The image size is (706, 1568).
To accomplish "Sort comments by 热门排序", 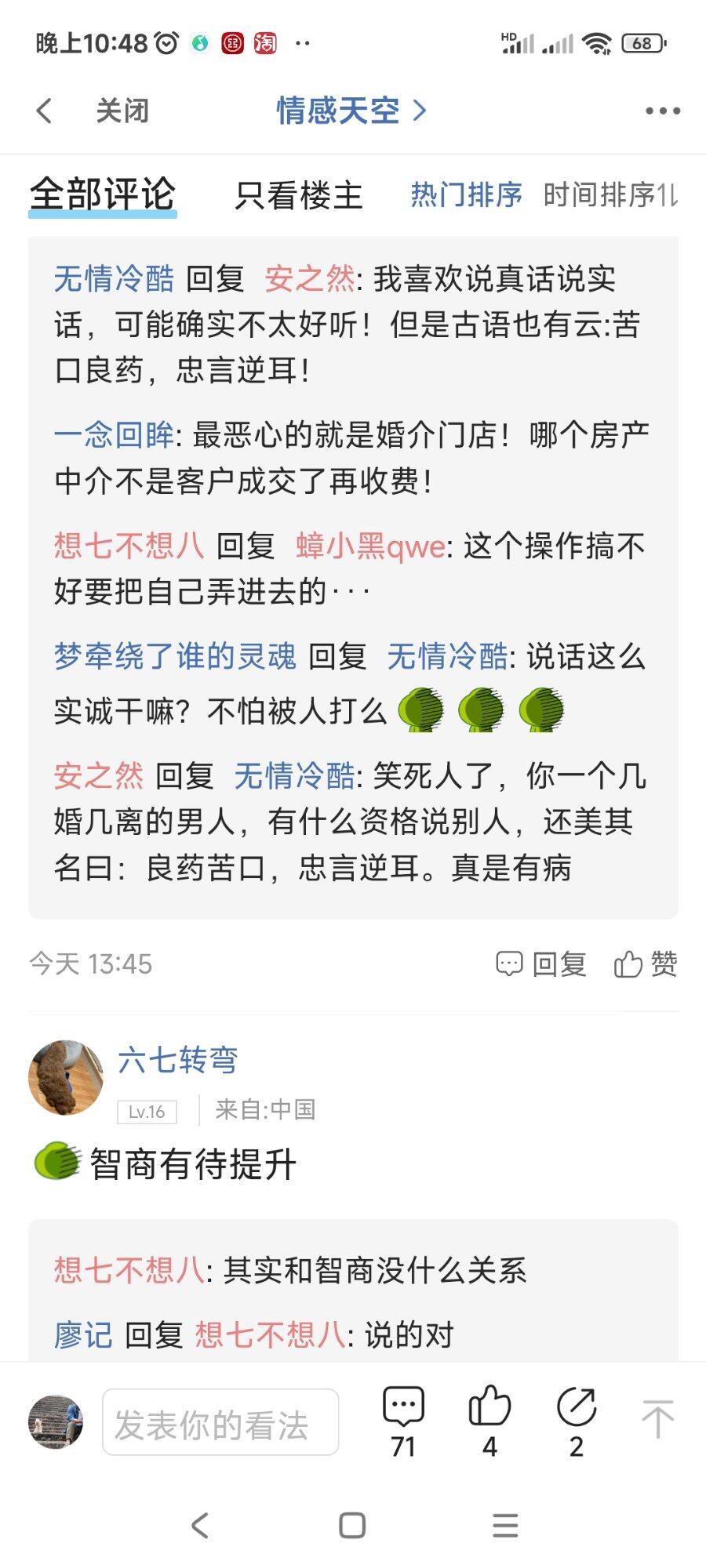I will 466,194.
